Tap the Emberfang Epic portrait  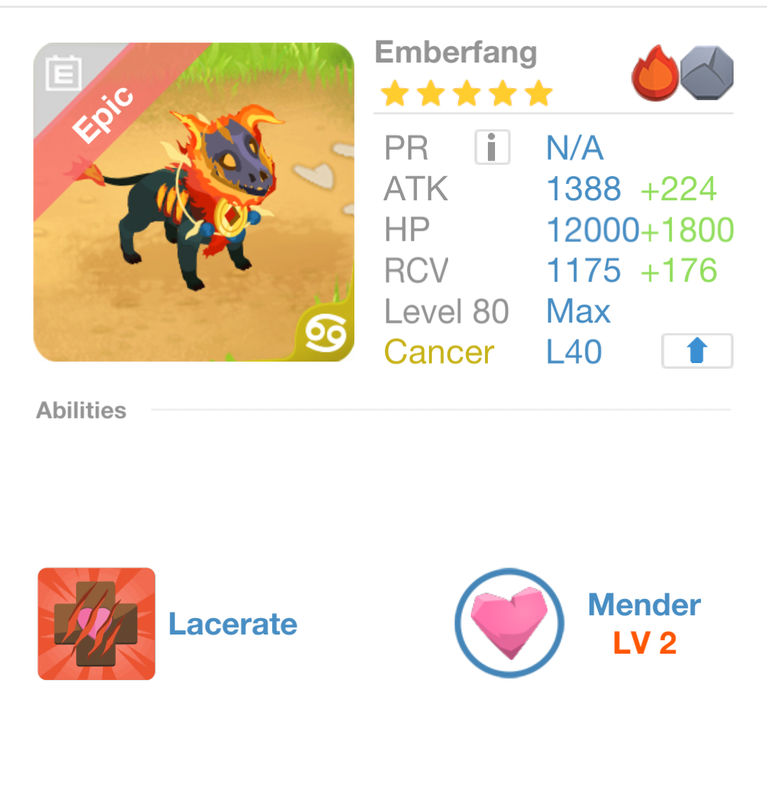click(194, 202)
